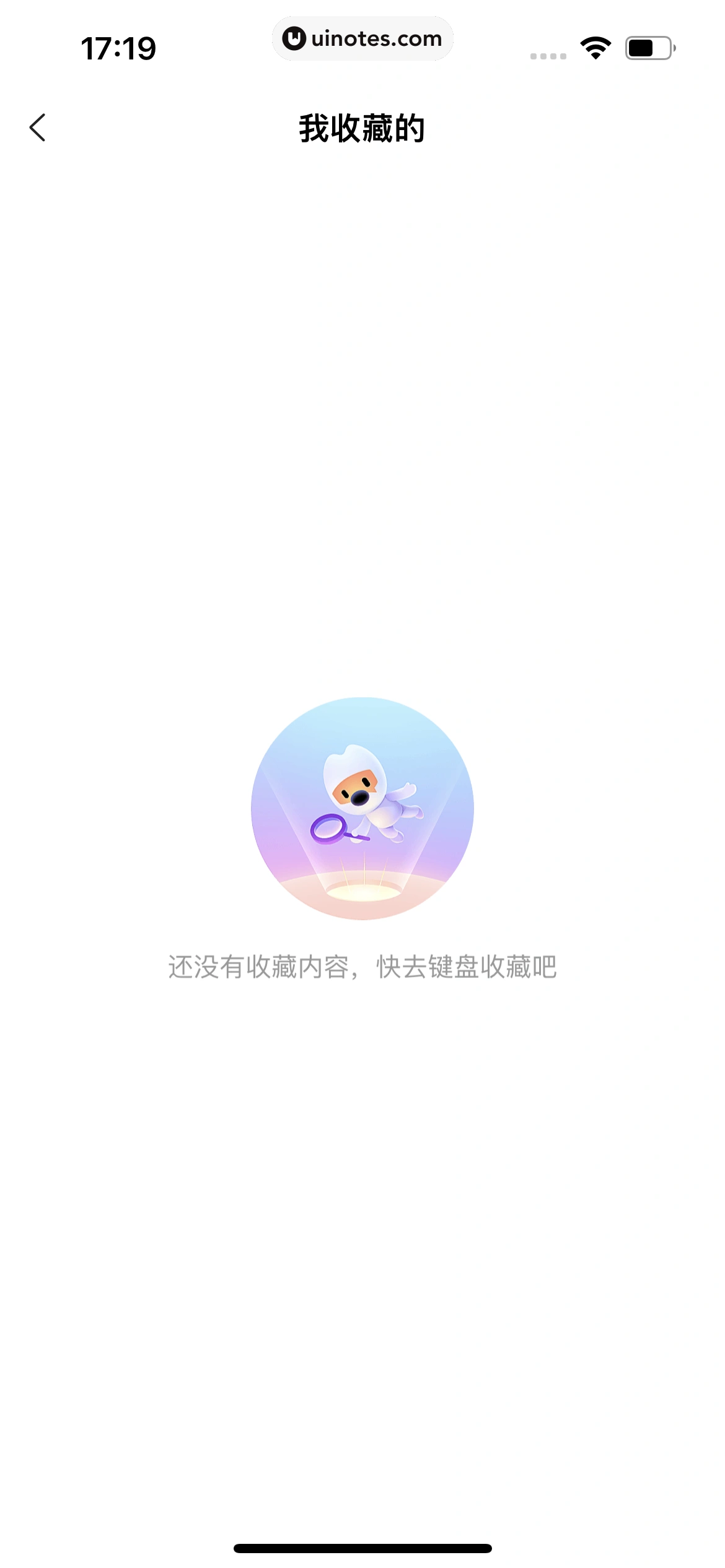725x1568 pixels.
Task: Click the empty-state hint text about collecting
Action: (x=362, y=965)
